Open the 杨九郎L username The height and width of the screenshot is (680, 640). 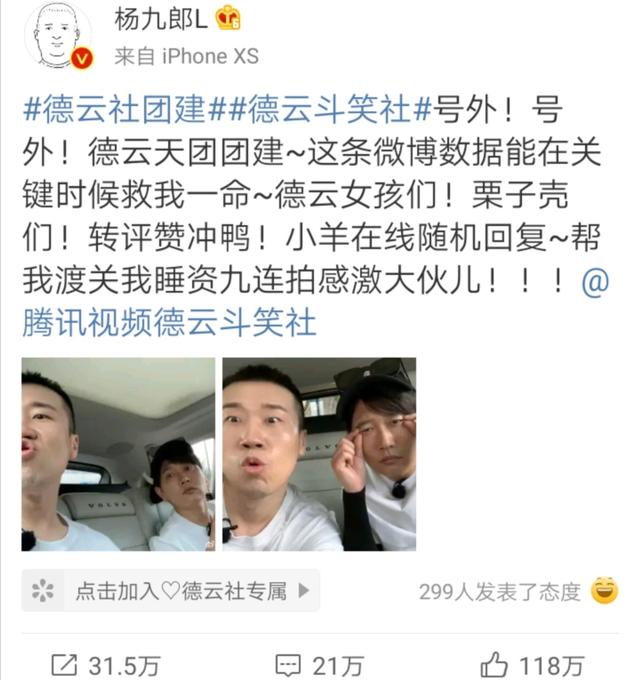point(164,18)
